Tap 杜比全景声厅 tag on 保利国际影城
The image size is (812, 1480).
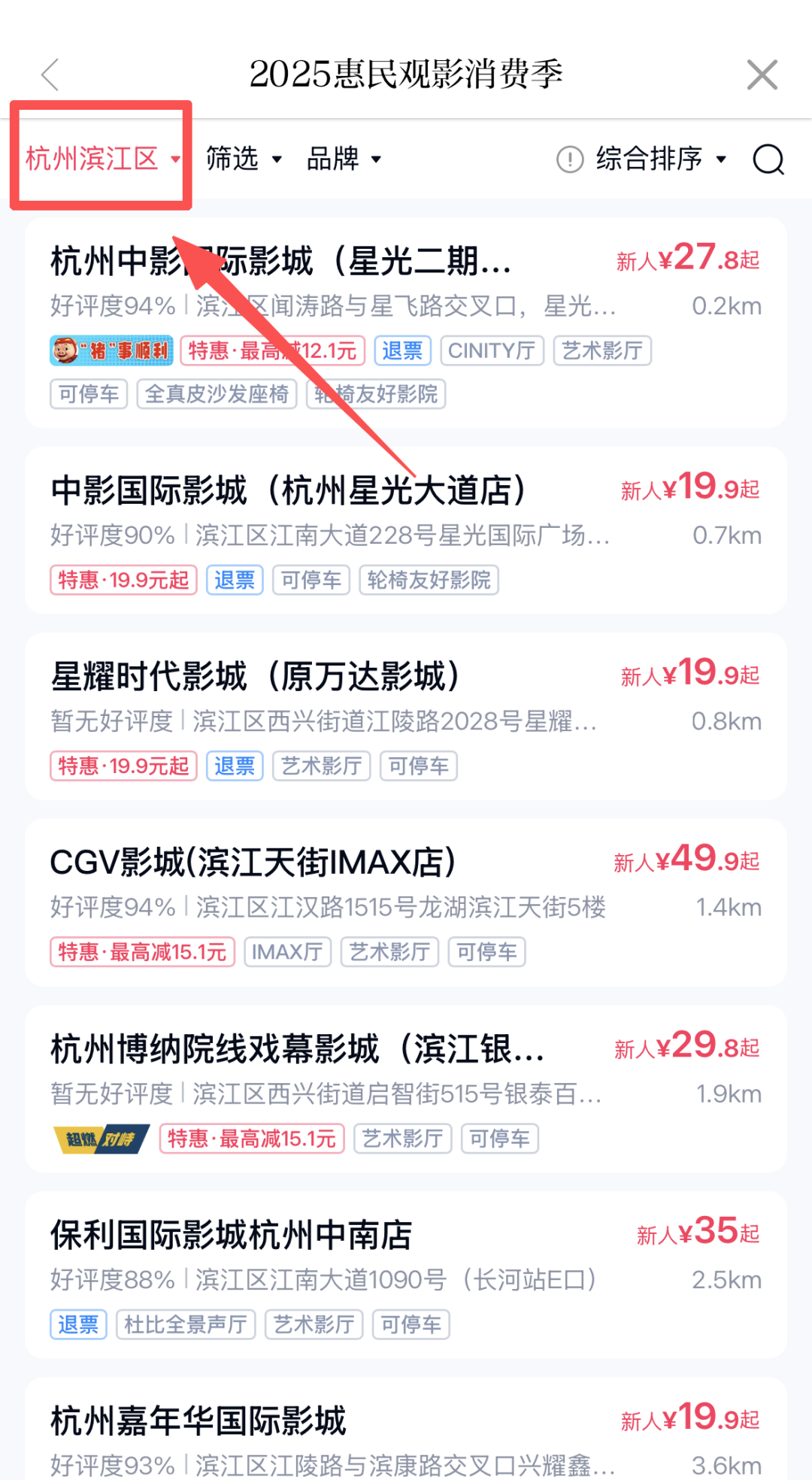click(186, 1324)
